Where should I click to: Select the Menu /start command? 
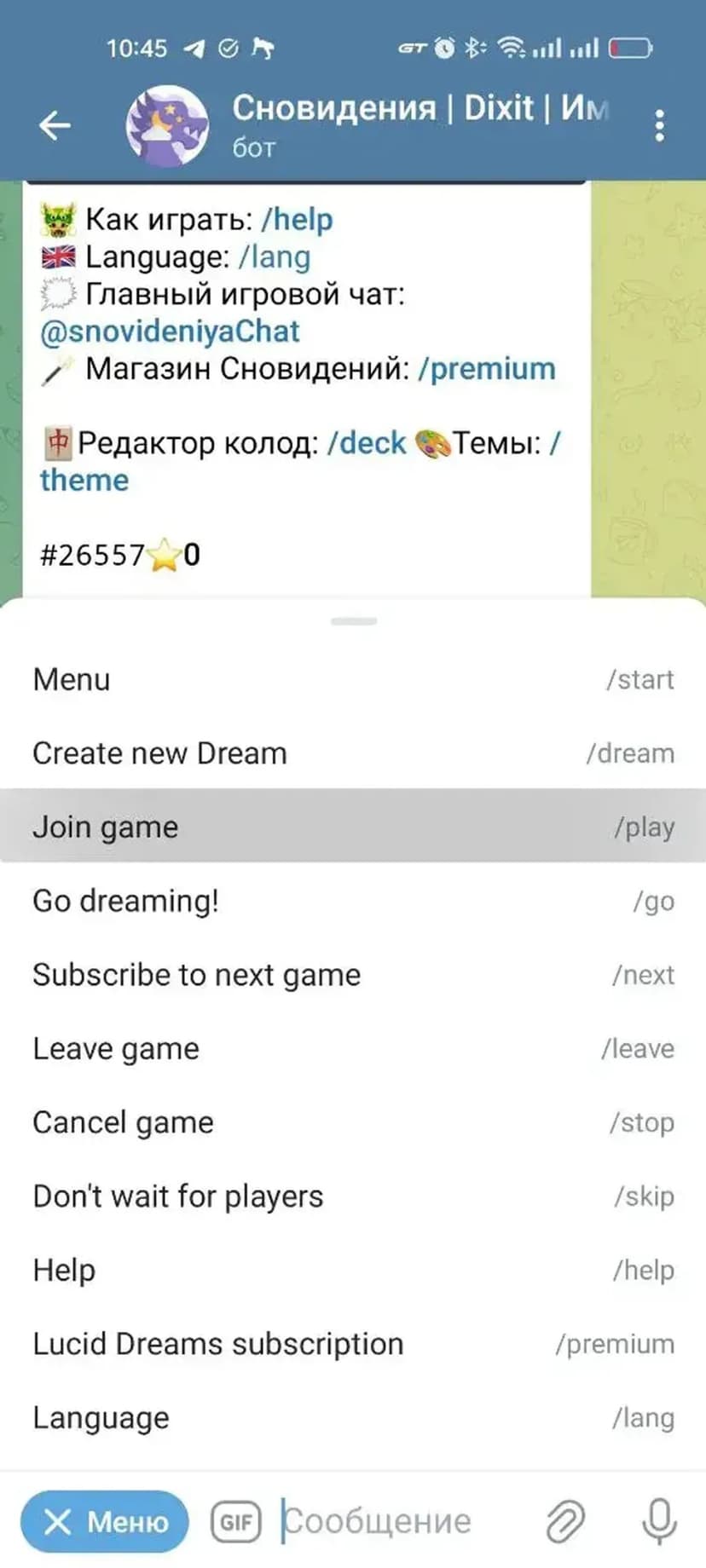353,680
